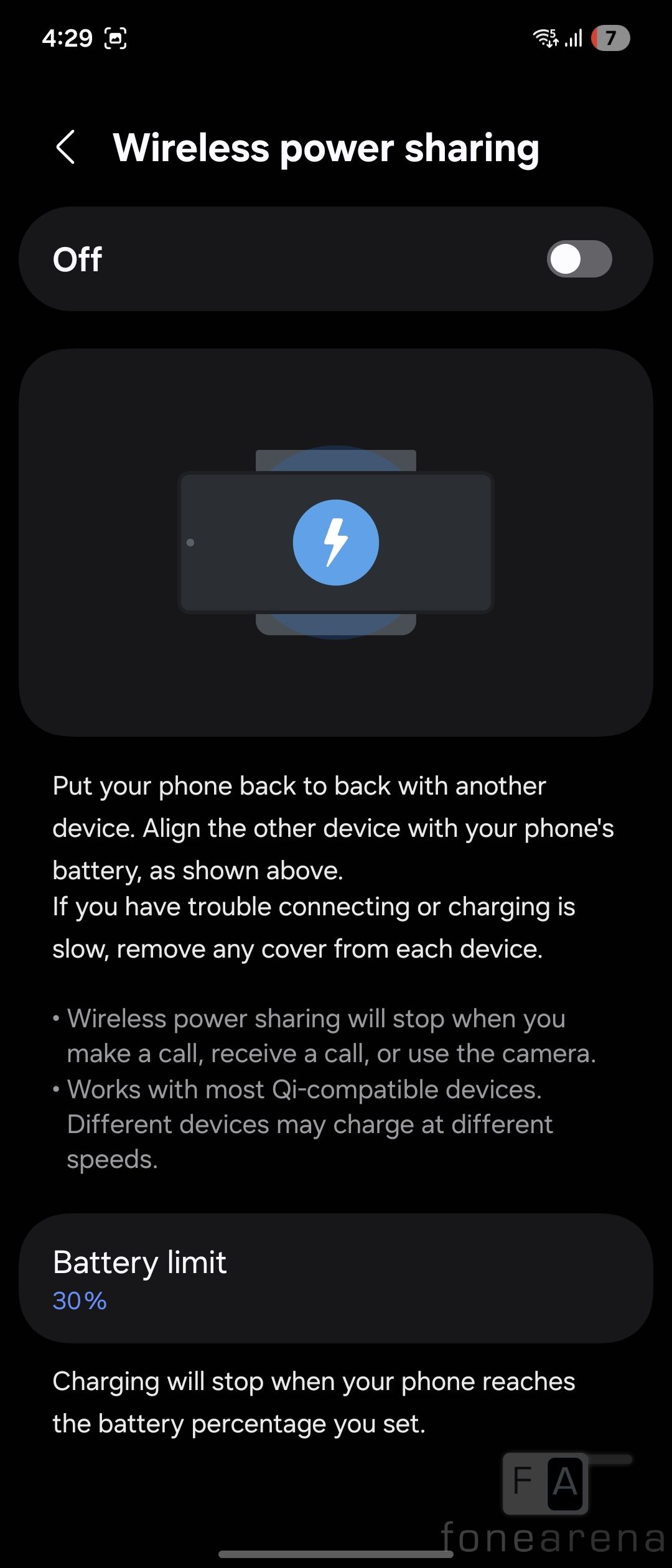Turn on Wireless power sharing switch
Image resolution: width=672 pixels, height=1568 pixels.
(579, 259)
